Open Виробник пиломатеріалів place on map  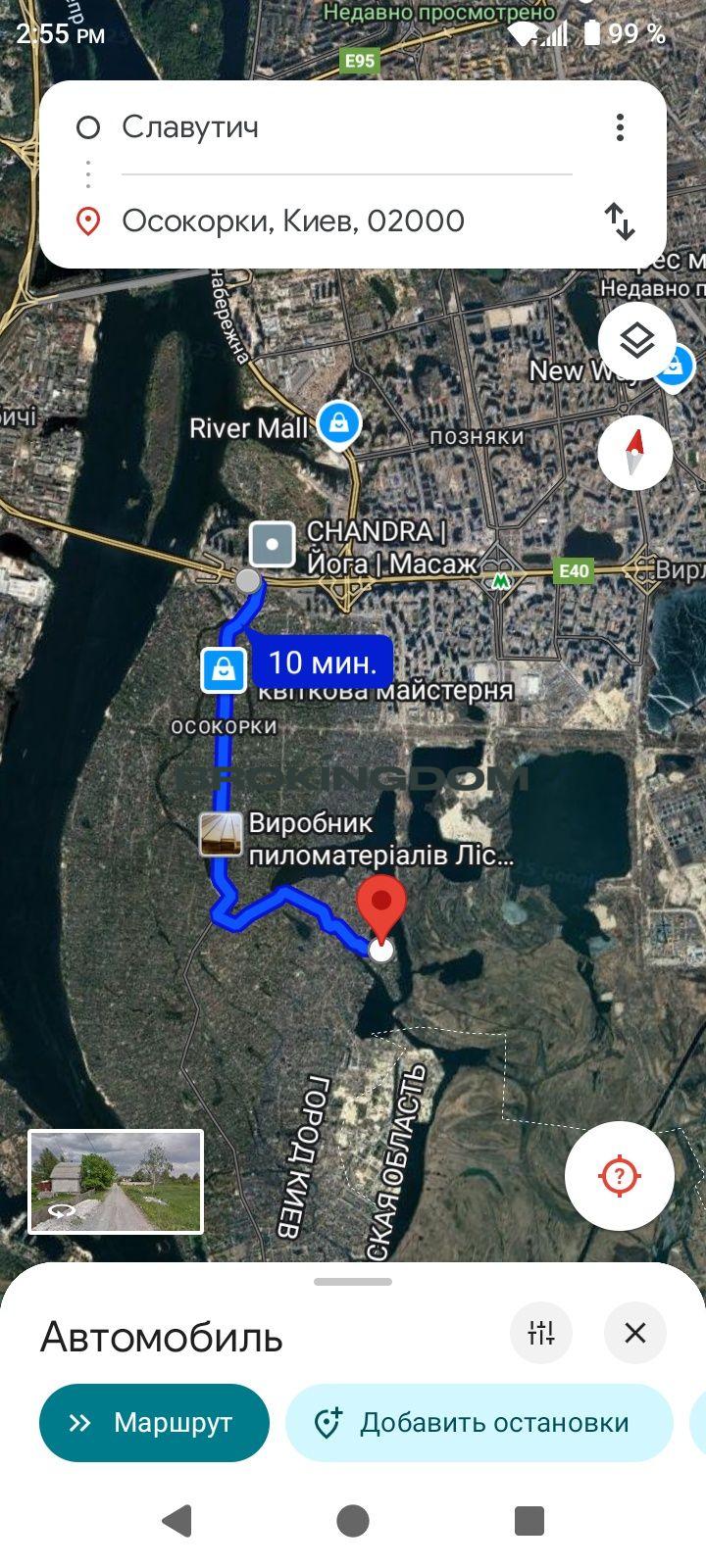point(222,836)
